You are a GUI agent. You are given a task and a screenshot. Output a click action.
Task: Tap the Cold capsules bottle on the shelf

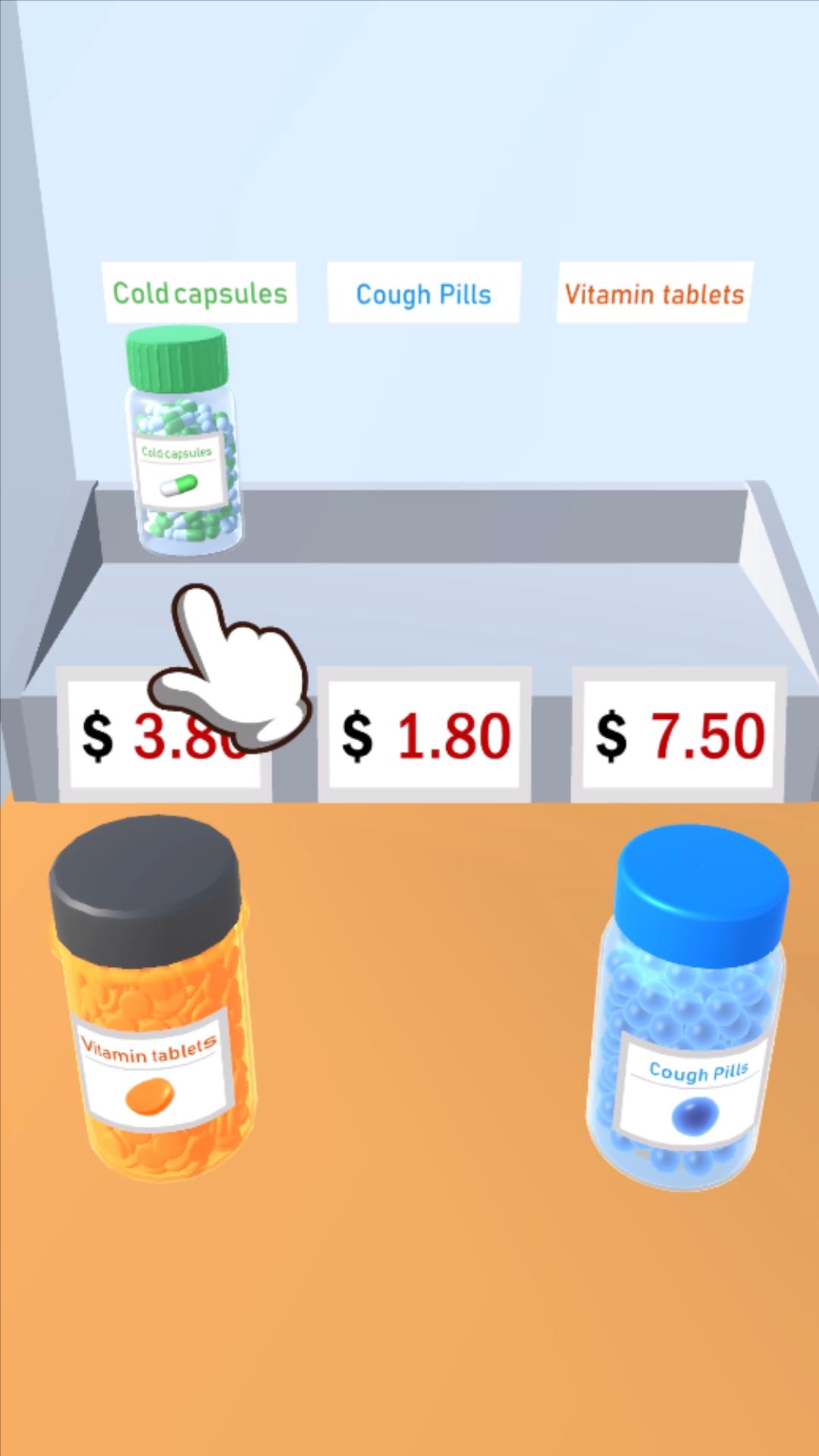183,441
